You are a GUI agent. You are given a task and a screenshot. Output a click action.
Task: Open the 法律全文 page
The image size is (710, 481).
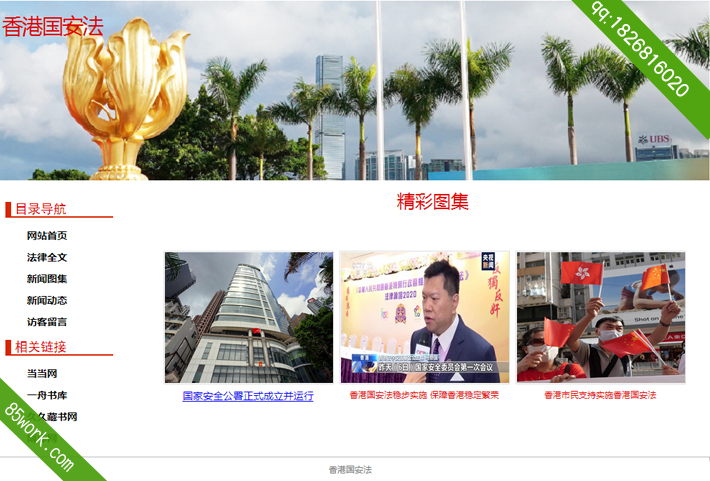47,258
